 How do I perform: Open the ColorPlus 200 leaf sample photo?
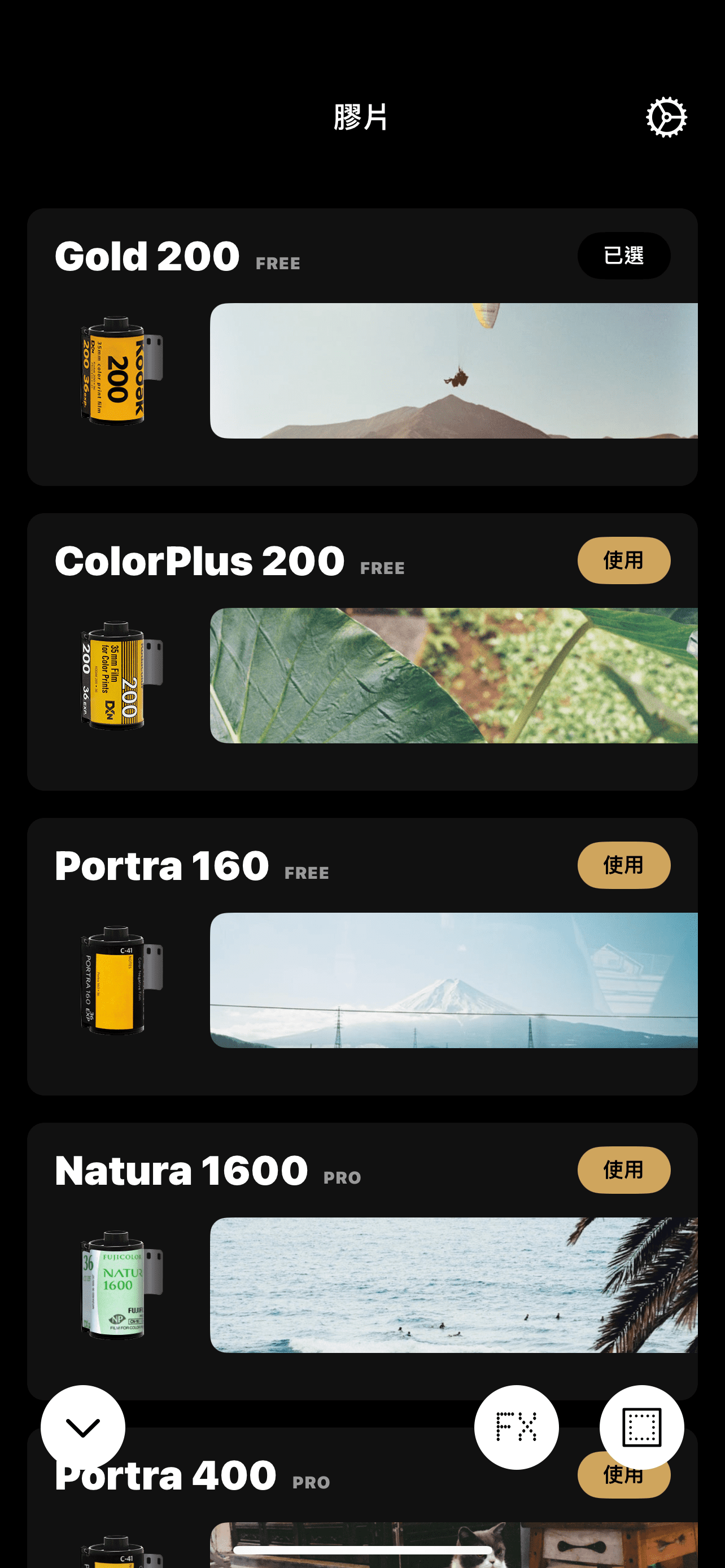coord(453,675)
